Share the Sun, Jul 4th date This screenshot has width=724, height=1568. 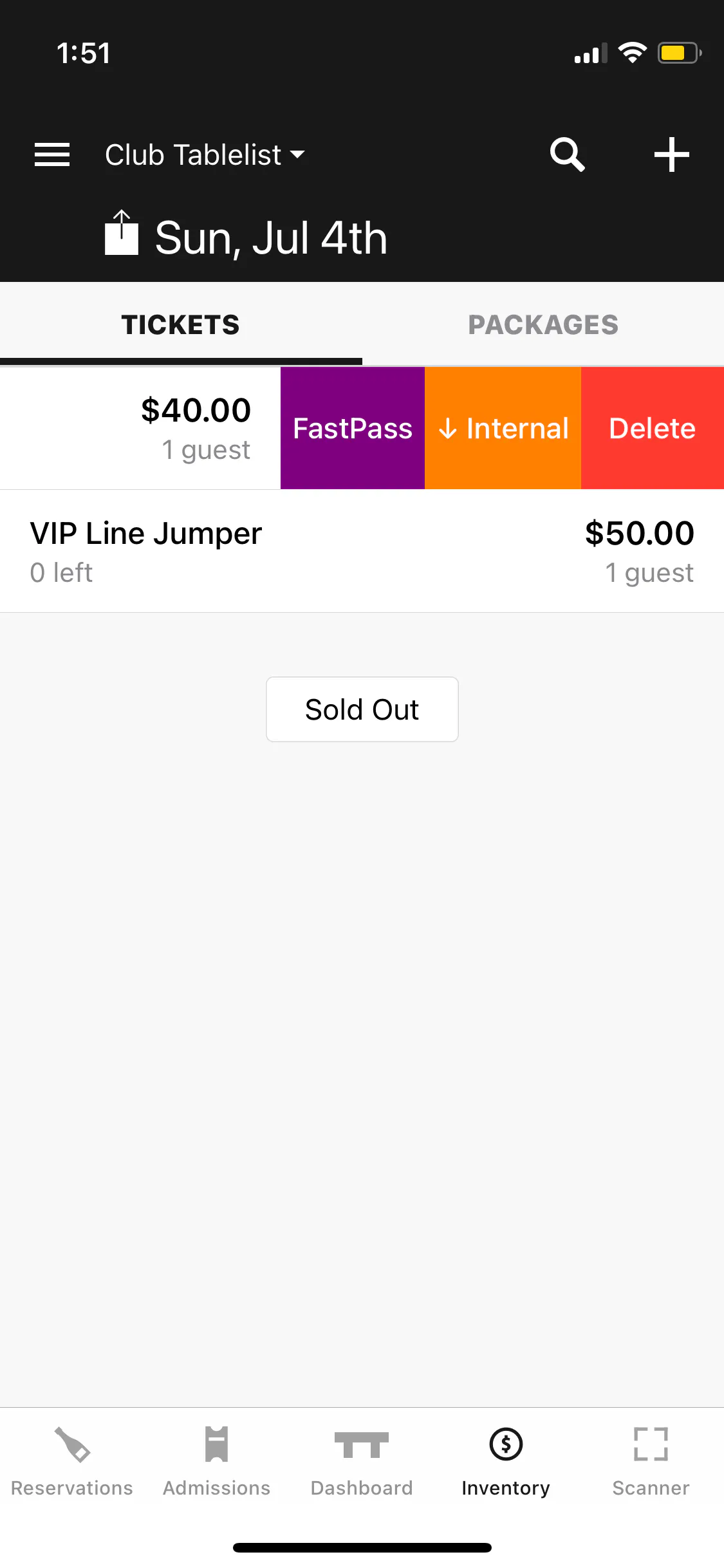pos(122,234)
